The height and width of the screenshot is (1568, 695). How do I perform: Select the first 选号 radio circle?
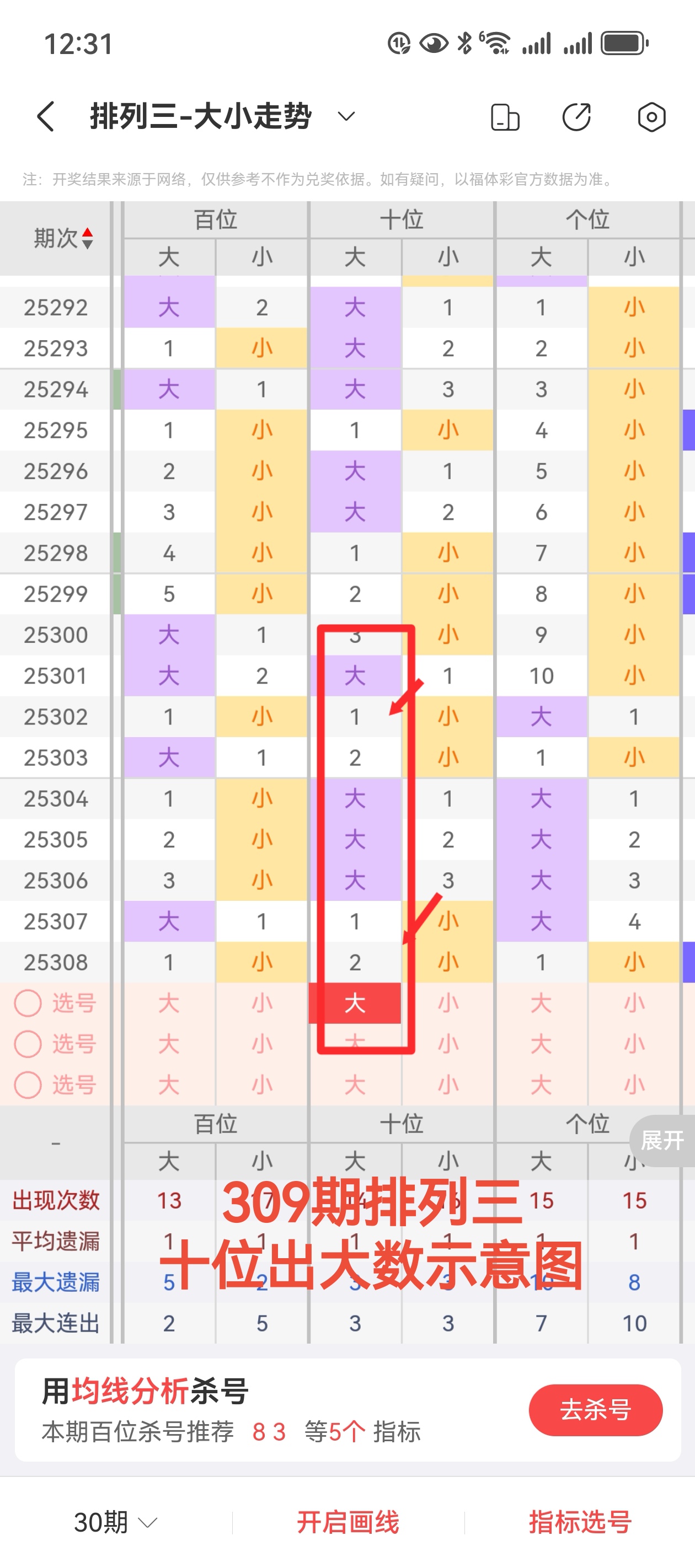point(28,1003)
